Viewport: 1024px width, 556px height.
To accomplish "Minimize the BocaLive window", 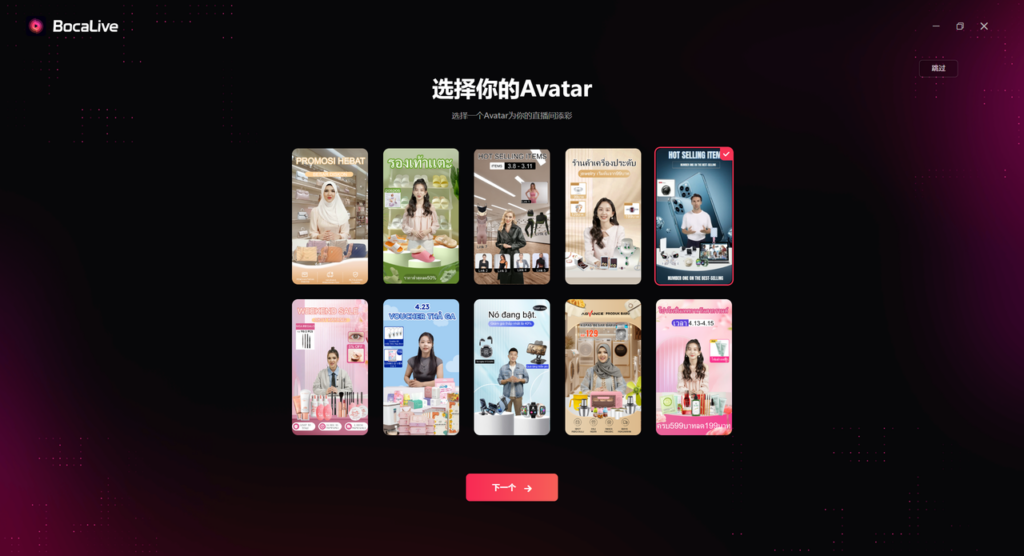I will coord(936,26).
